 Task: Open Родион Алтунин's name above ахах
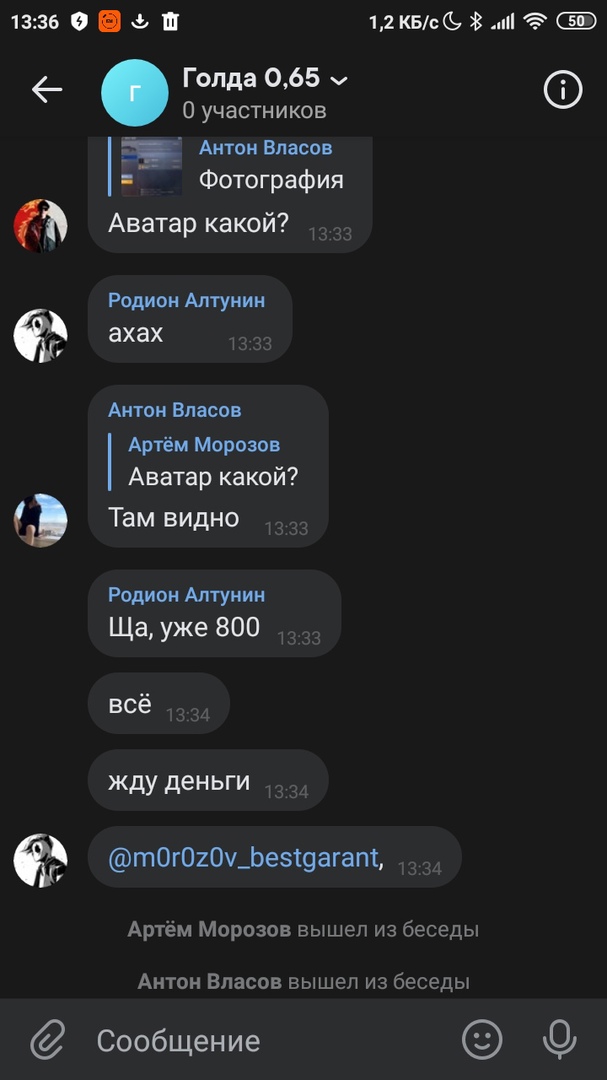pyautogui.click(x=186, y=300)
